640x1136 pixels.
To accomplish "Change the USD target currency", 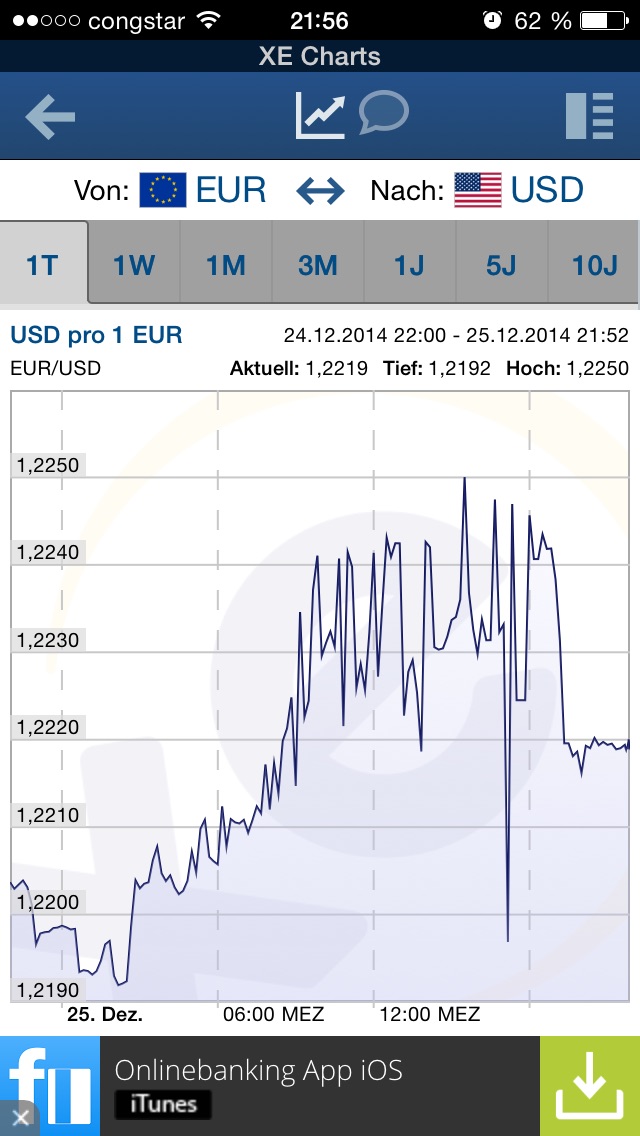I will (520, 190).
